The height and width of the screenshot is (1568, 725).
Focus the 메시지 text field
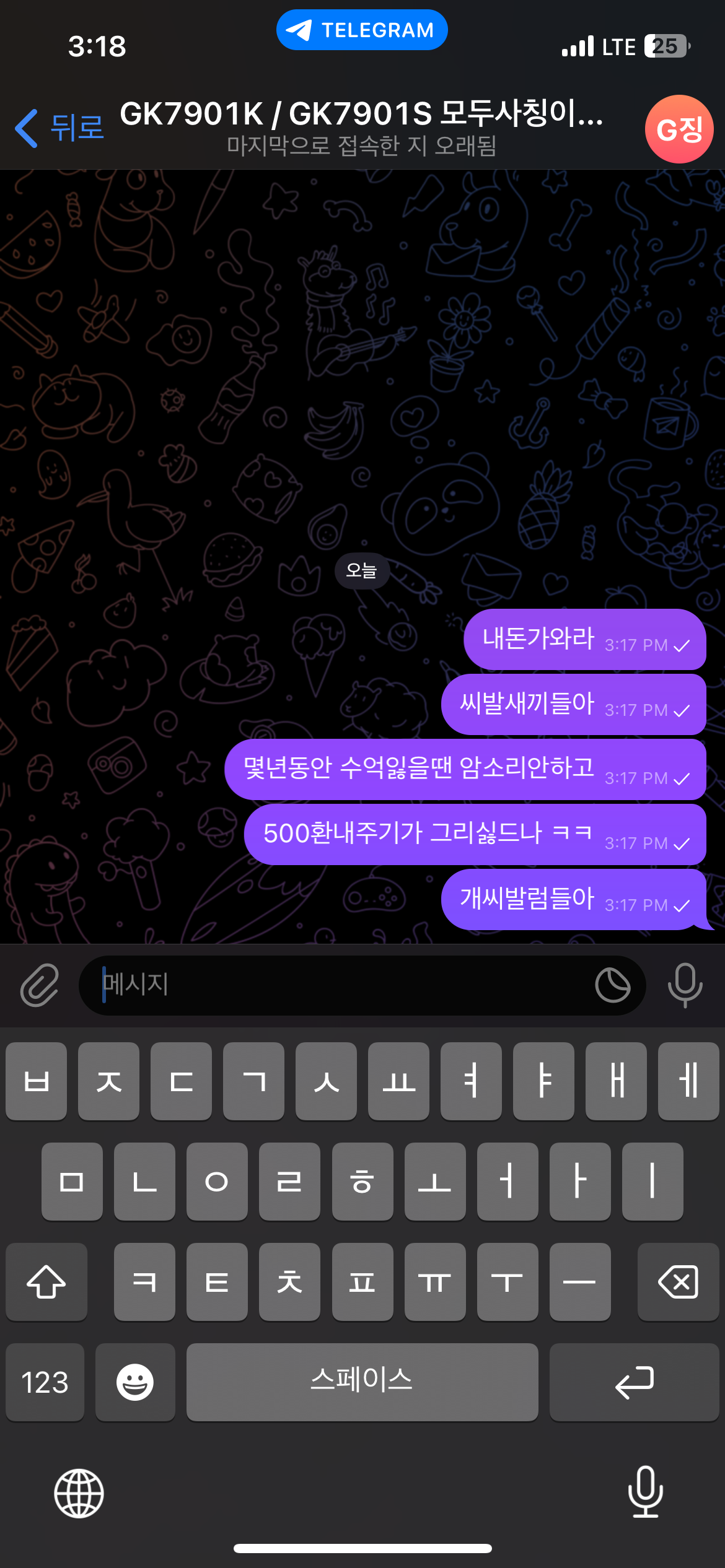point(335,985)
